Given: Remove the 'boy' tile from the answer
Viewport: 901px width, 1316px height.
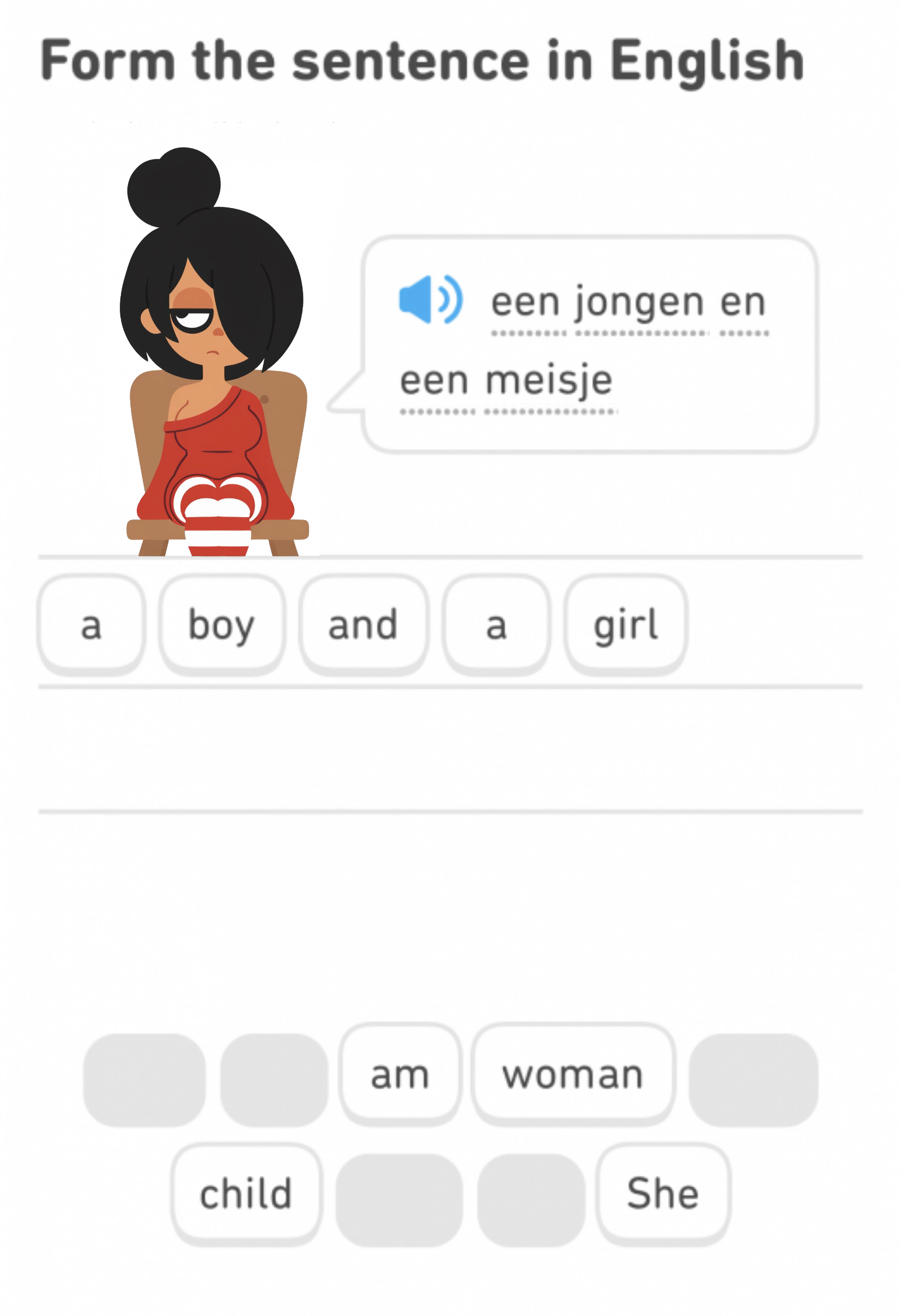Looking at the screenshot, I should pyautogui.click(x=222, y=624).
